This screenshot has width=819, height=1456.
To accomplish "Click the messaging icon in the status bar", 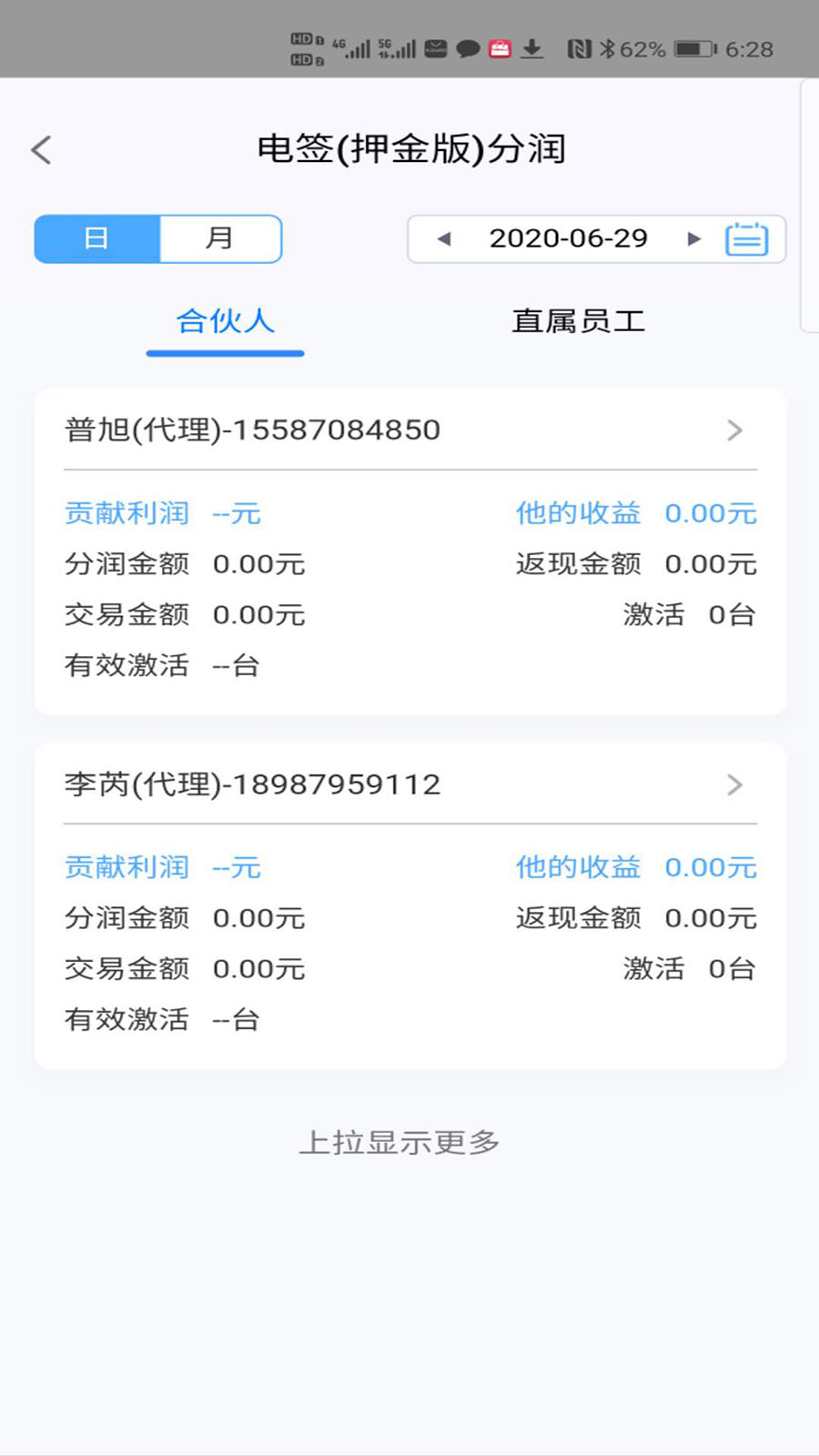I will 469,47.
